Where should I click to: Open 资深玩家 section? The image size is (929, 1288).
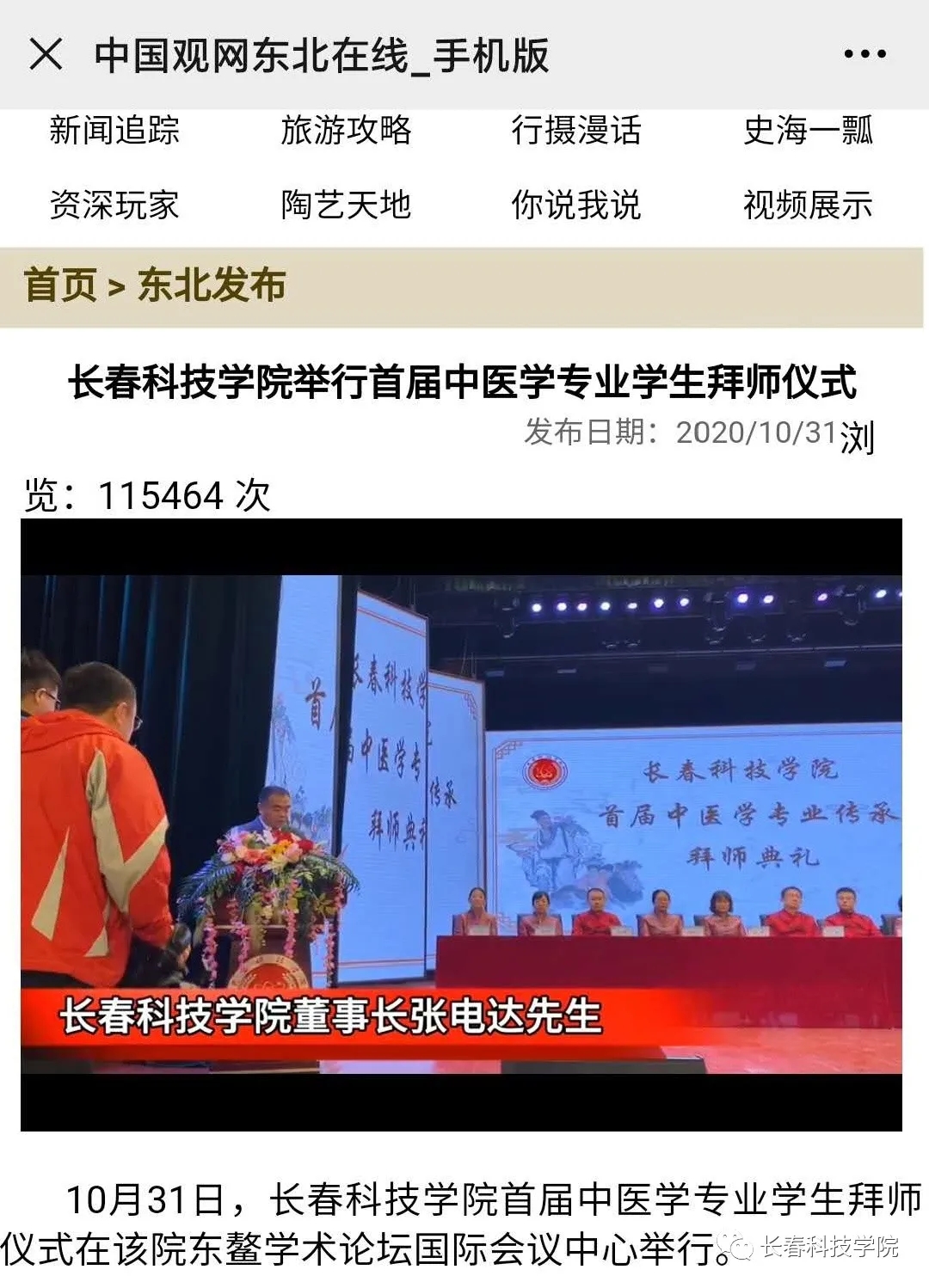(x=114, y=205)
